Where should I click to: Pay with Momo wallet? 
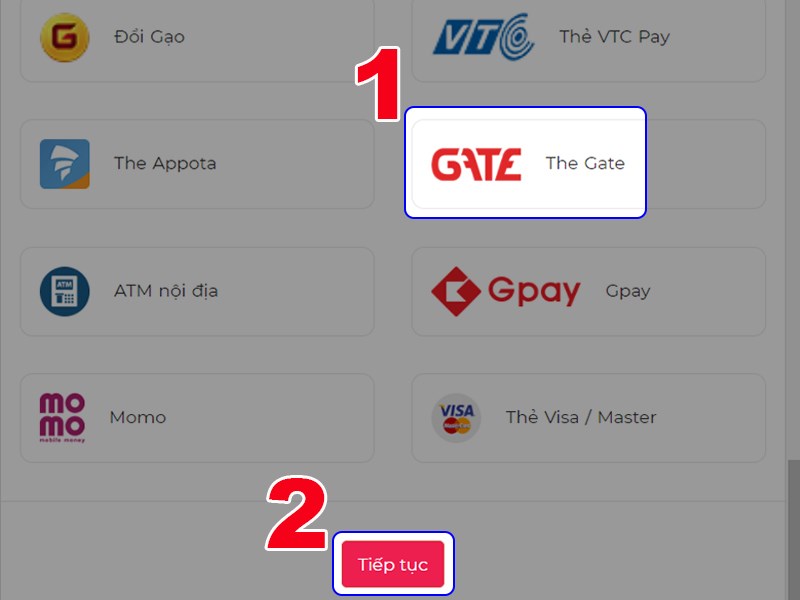pos(197,417)
